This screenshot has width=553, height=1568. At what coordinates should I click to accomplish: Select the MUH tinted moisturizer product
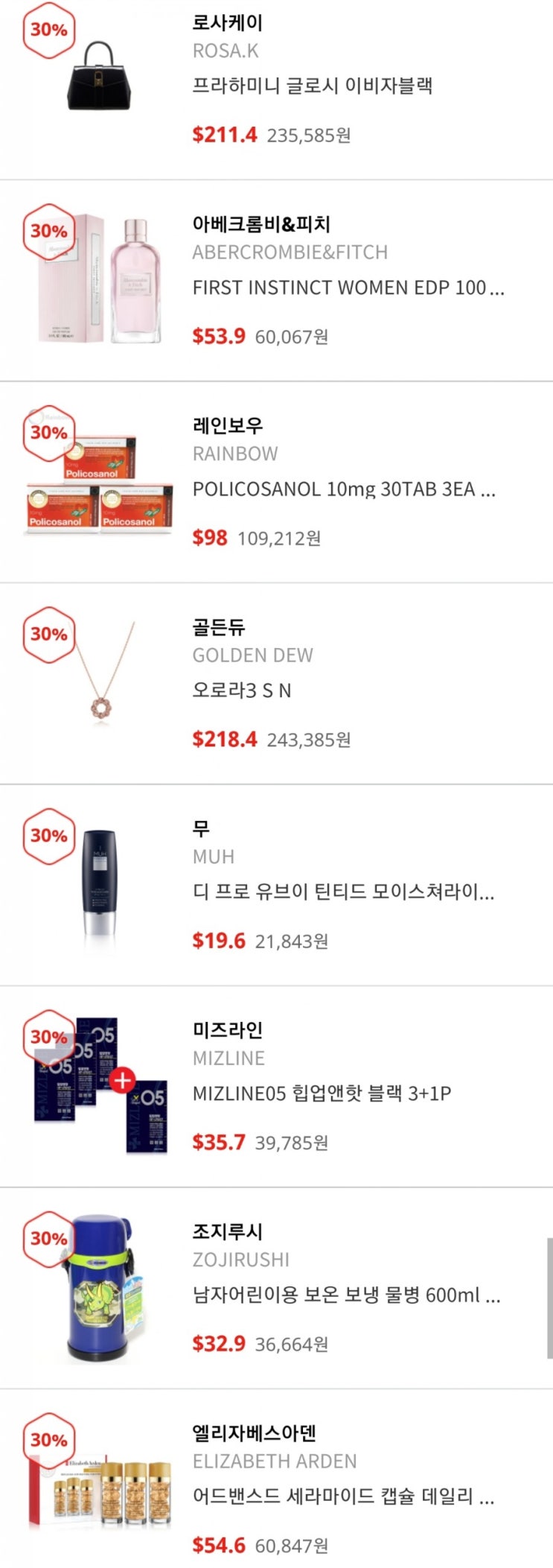pyautogui.click(x=276, y=886)
